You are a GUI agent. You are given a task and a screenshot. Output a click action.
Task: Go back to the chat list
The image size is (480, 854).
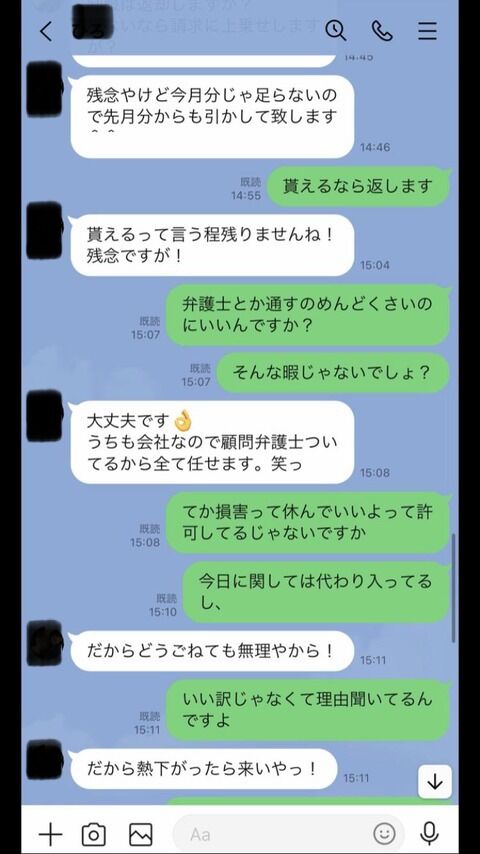pyautogui.click(x=46, y=32)
